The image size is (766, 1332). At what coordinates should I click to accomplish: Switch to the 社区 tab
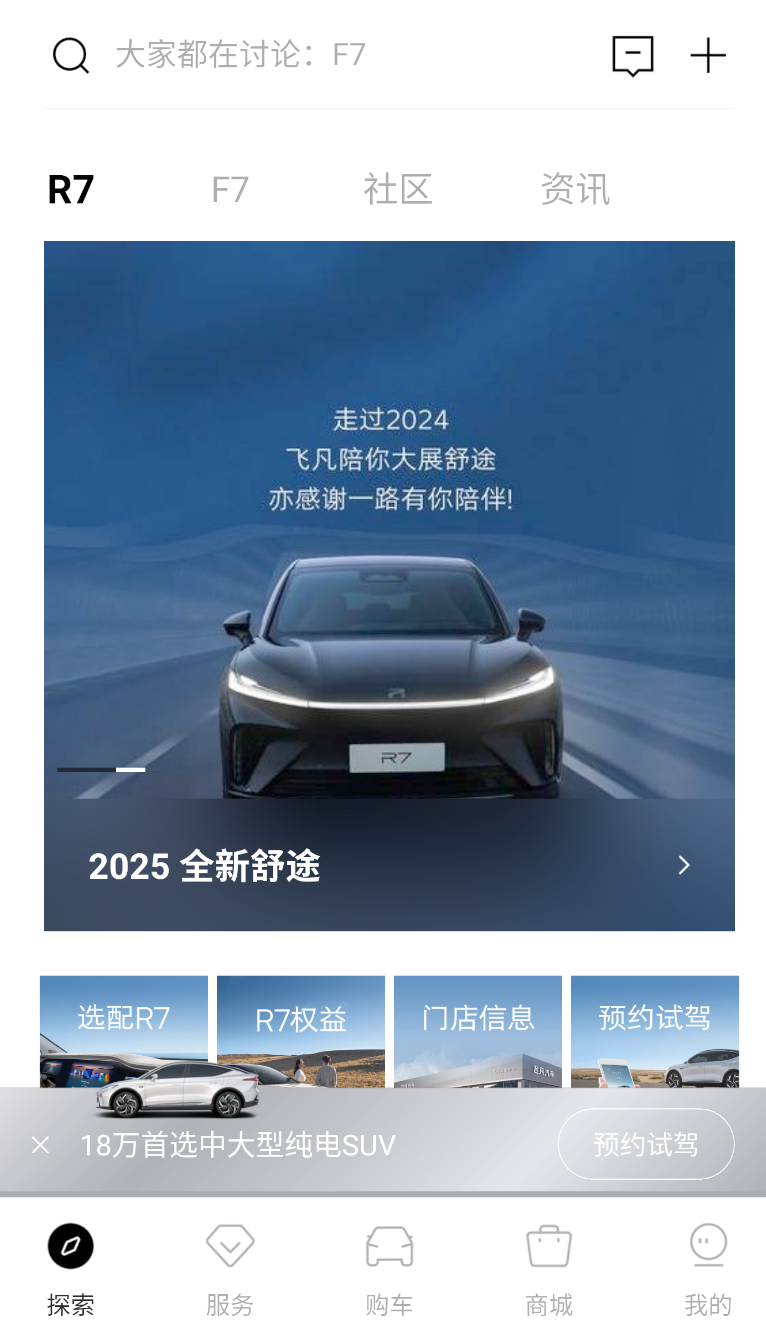pos(397,189)
